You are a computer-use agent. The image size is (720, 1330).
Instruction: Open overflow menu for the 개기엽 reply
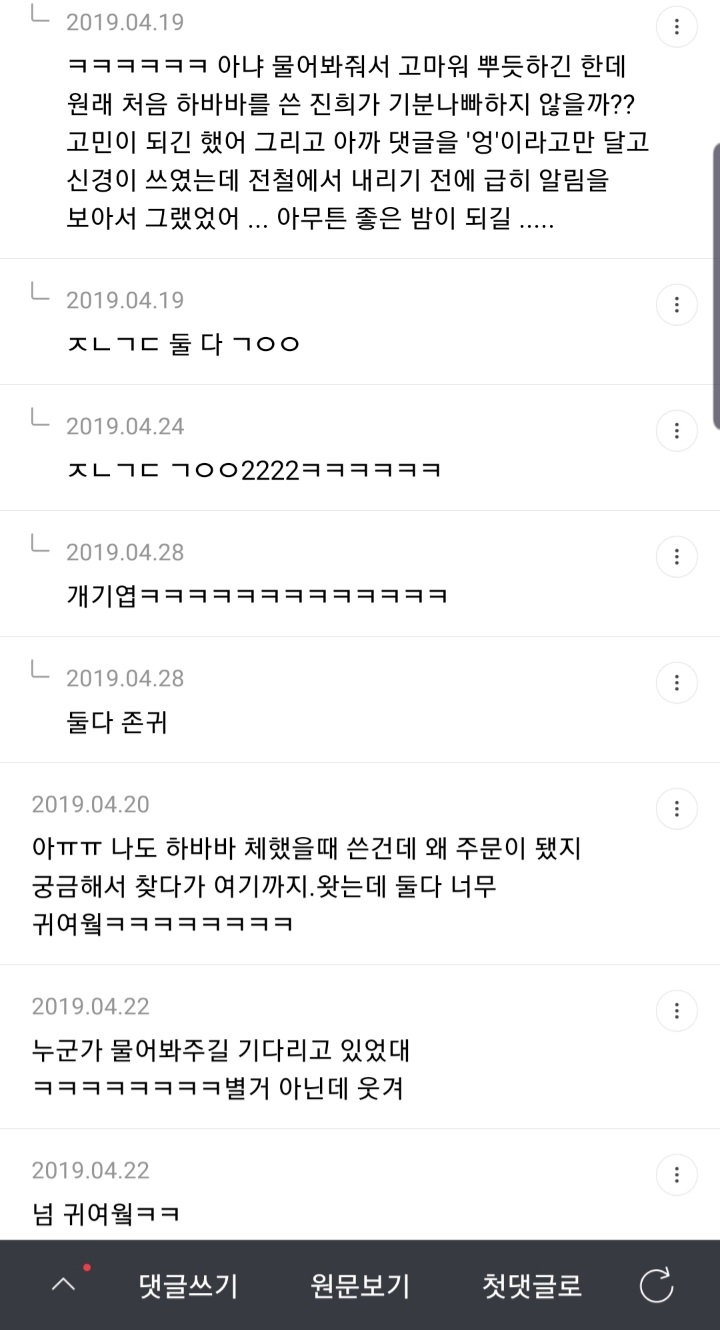point(677,556)
